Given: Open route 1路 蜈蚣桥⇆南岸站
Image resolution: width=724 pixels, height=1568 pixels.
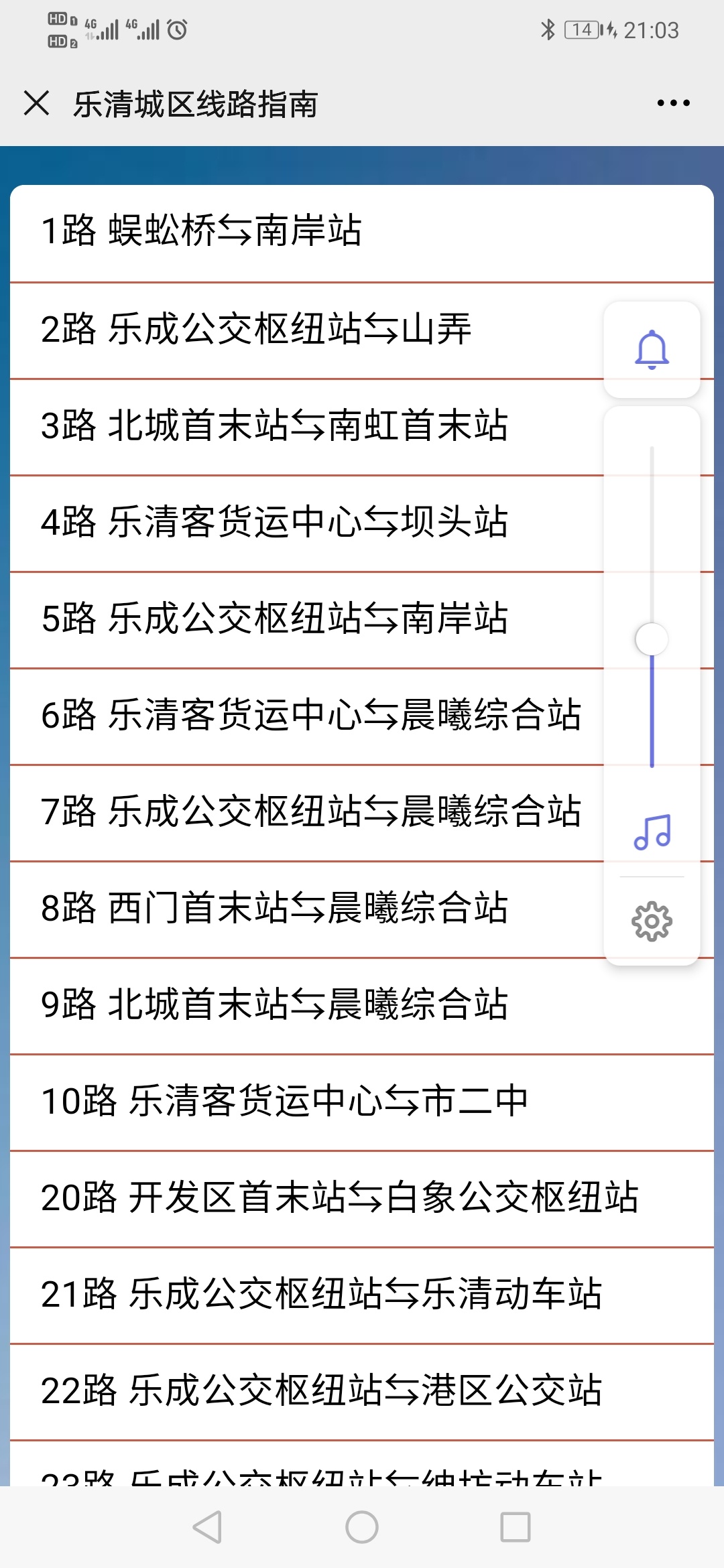Looking at the screenshot, I should point(201,231).
